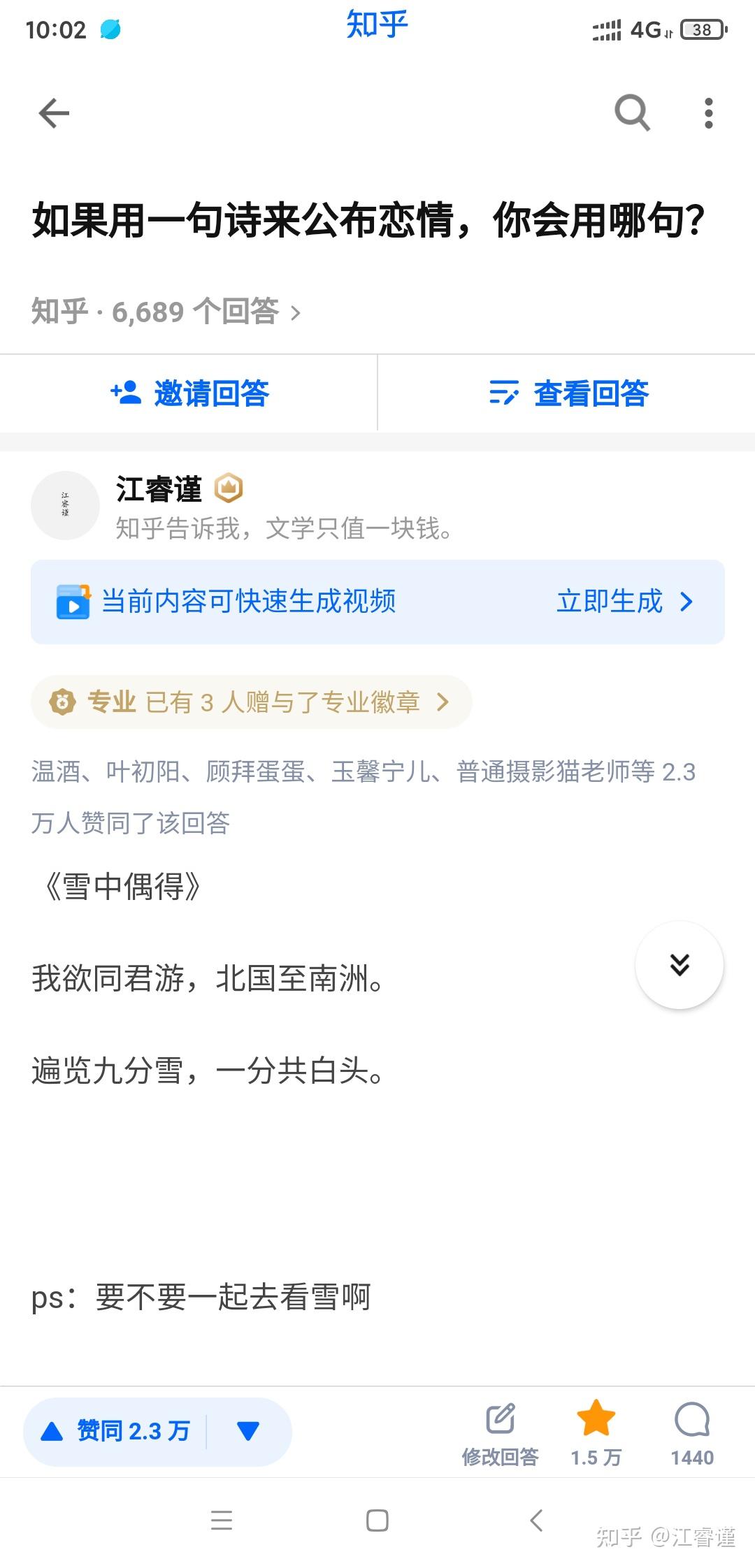Tap the star favorite icon 1.5 万

[596, 1432]
